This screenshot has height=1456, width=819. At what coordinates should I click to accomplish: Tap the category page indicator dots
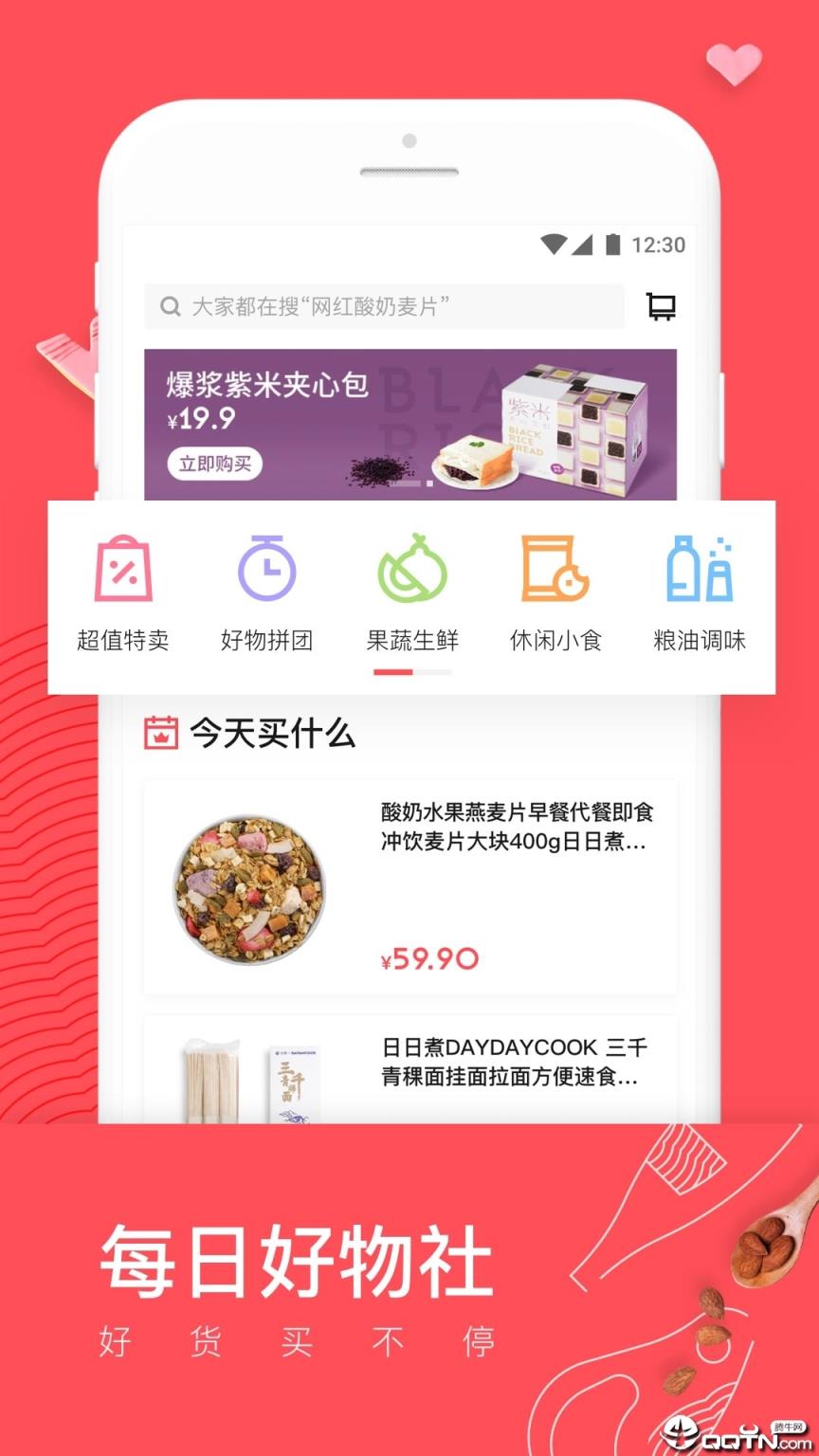tap(411, 670)
